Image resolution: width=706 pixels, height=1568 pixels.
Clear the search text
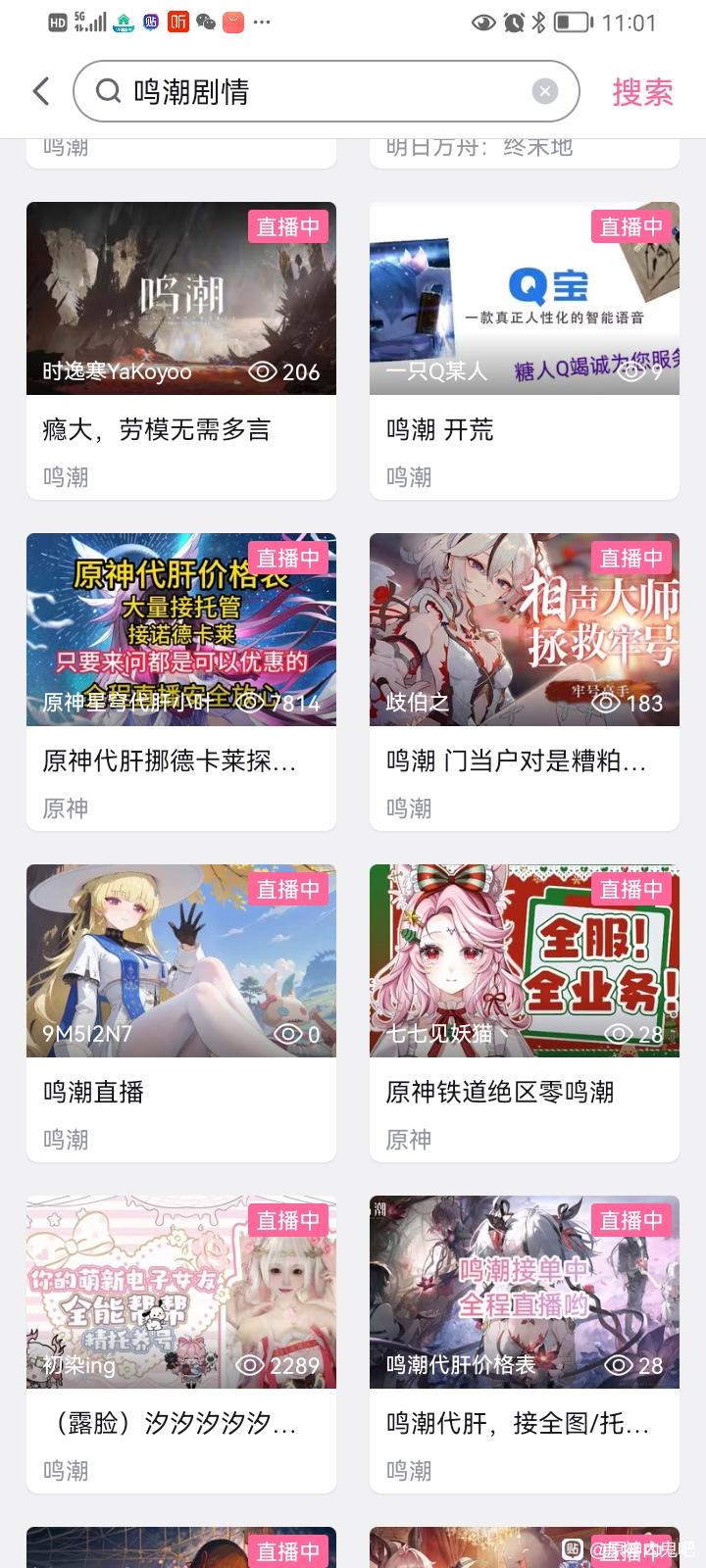(x=545, y=92)
